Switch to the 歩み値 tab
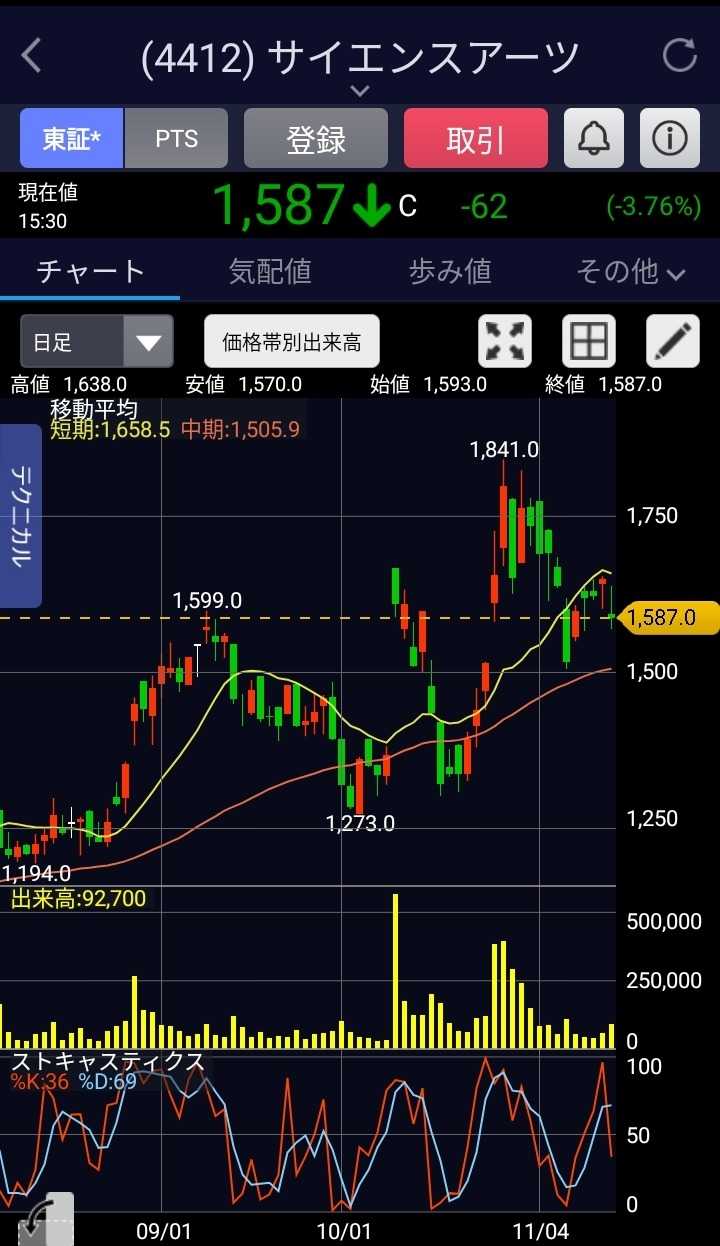This screenshot has width=720, height=1246. (x=450, y=271)
